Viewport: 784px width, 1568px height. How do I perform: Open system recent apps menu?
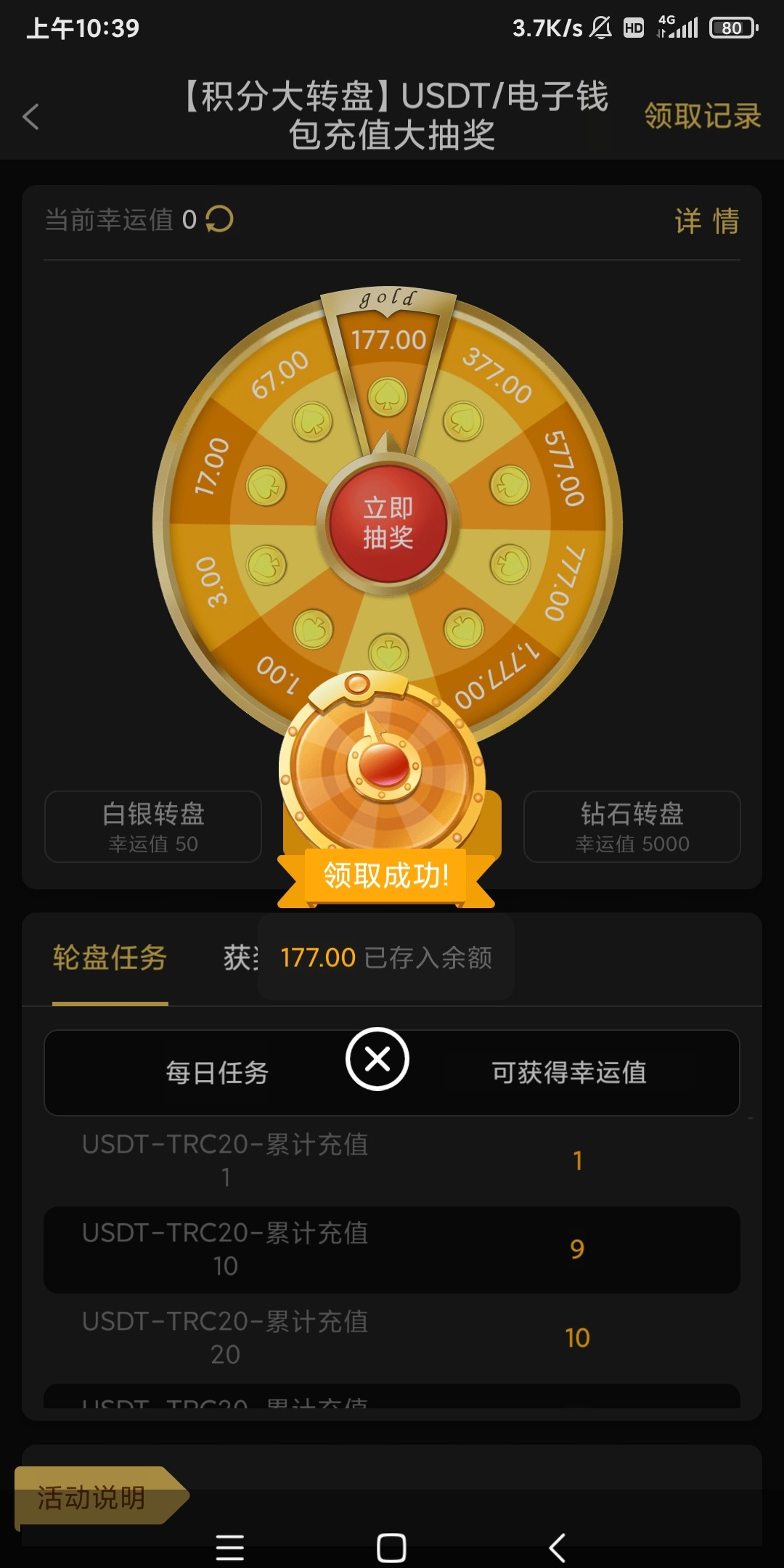pos(229,1548)
